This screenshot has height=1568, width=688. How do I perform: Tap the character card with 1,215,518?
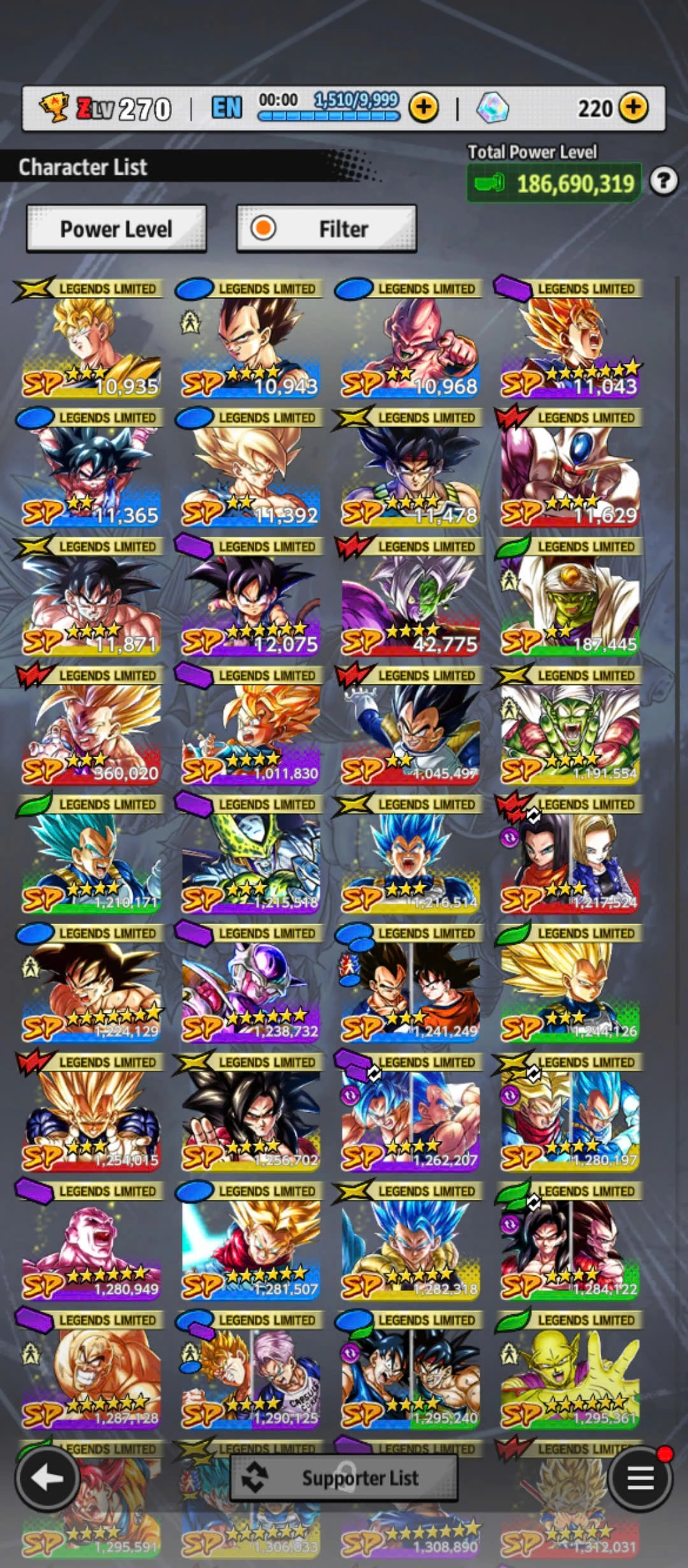pos(250,857)
